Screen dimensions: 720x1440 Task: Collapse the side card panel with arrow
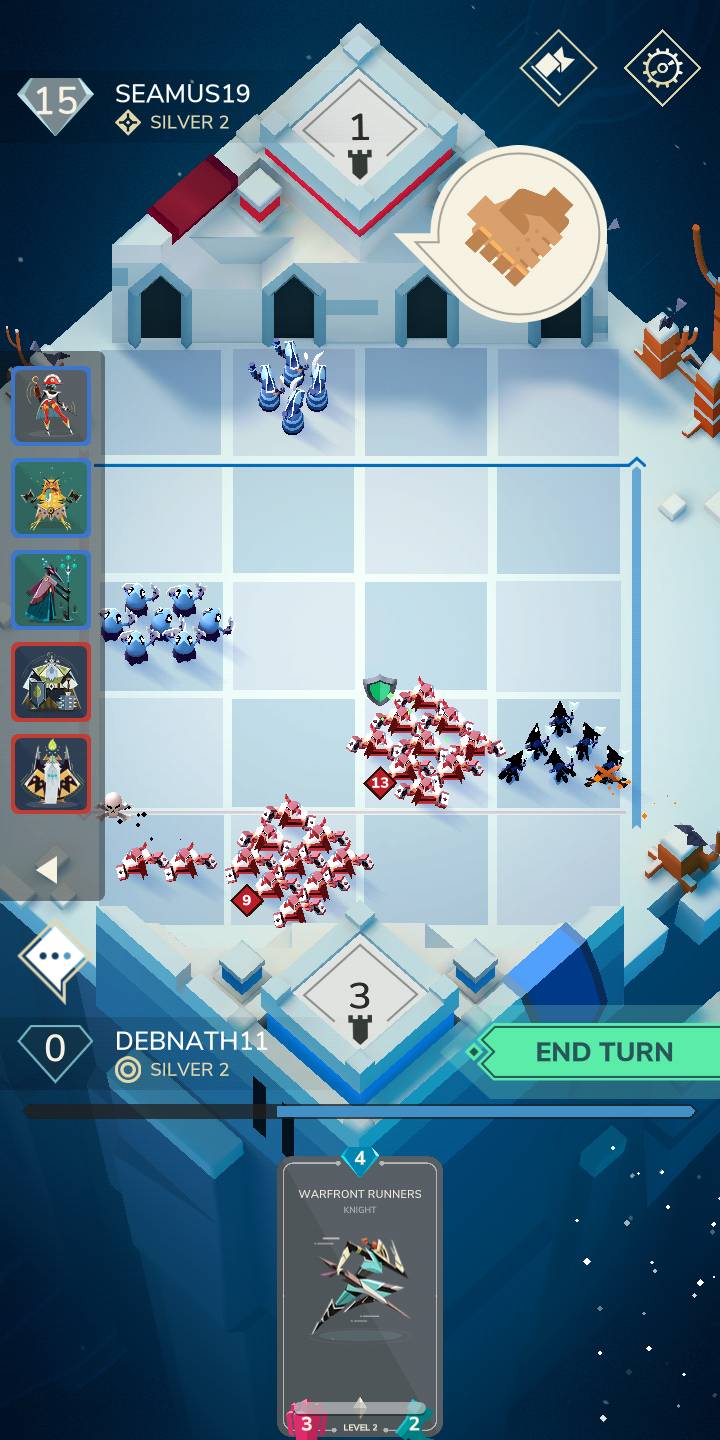47,868
